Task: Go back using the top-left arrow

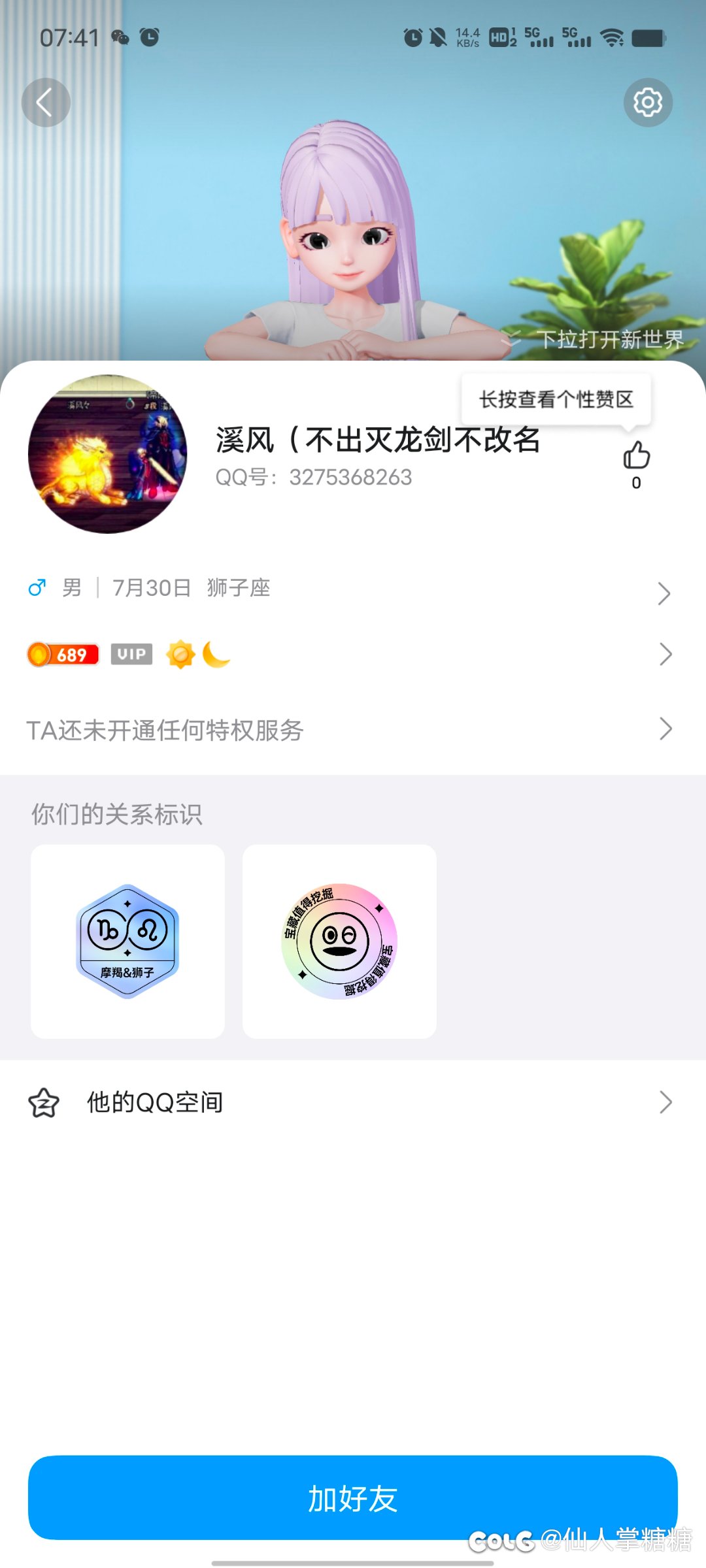Action: point(46,103)
